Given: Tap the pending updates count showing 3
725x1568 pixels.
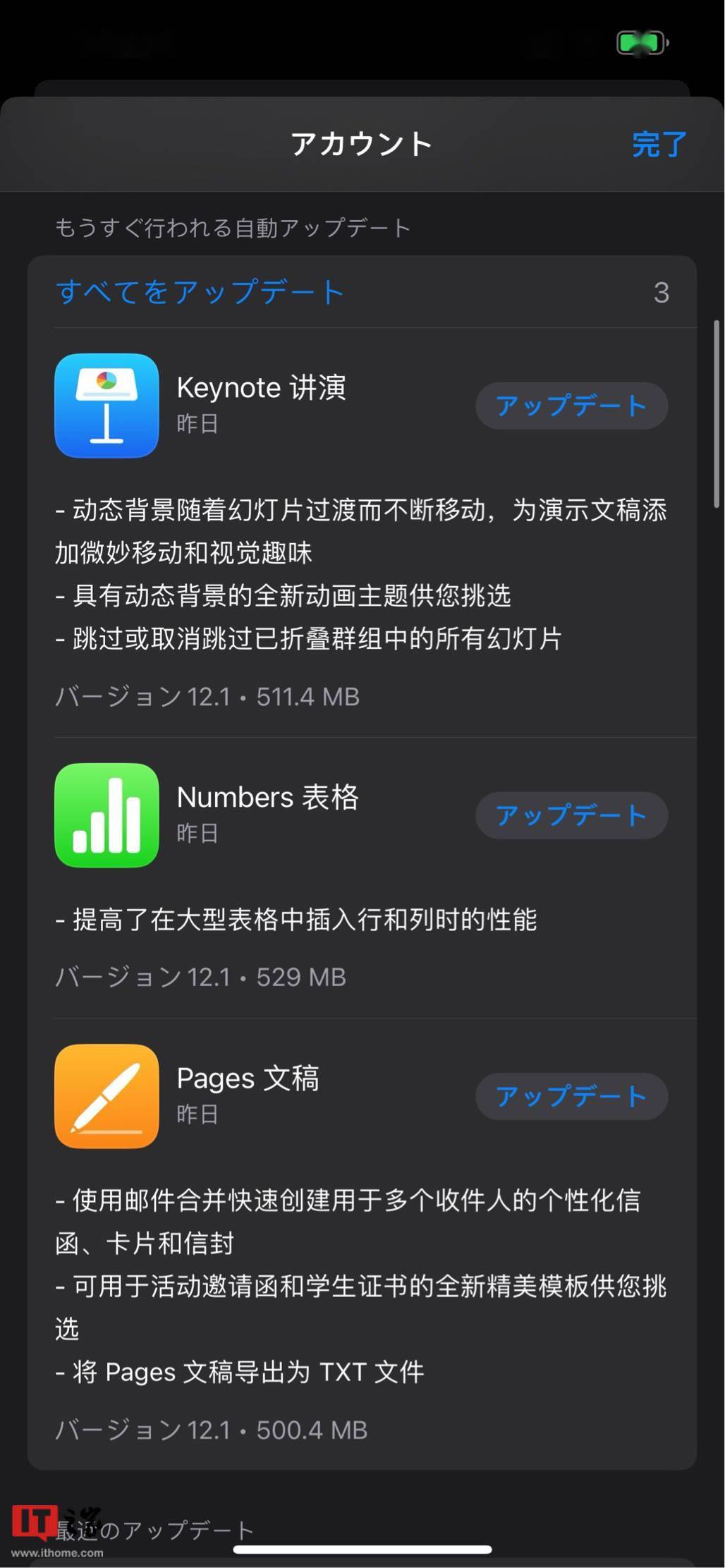Looking at the screenshot, I should point(662,293).
